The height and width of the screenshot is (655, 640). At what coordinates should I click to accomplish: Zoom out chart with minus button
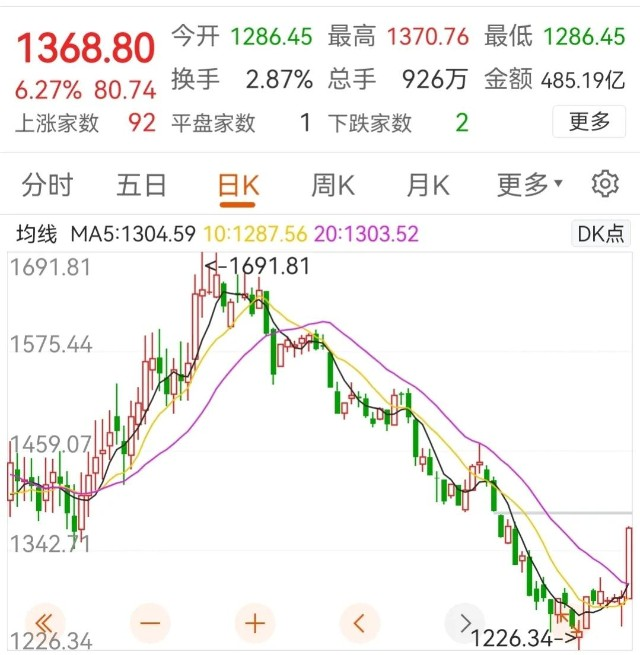[150, 623]
